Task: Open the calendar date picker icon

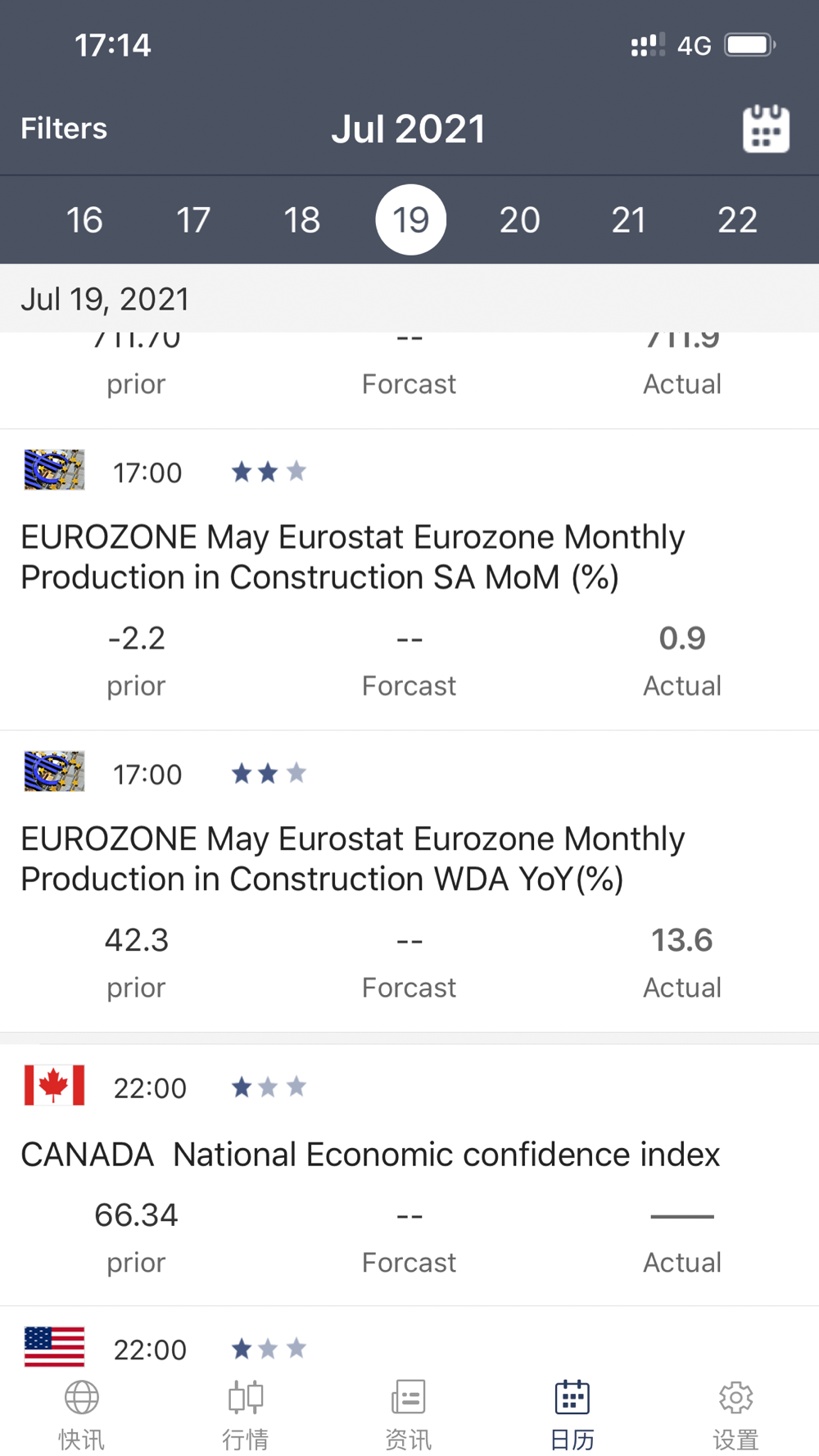Action: [x=766, y=129]
